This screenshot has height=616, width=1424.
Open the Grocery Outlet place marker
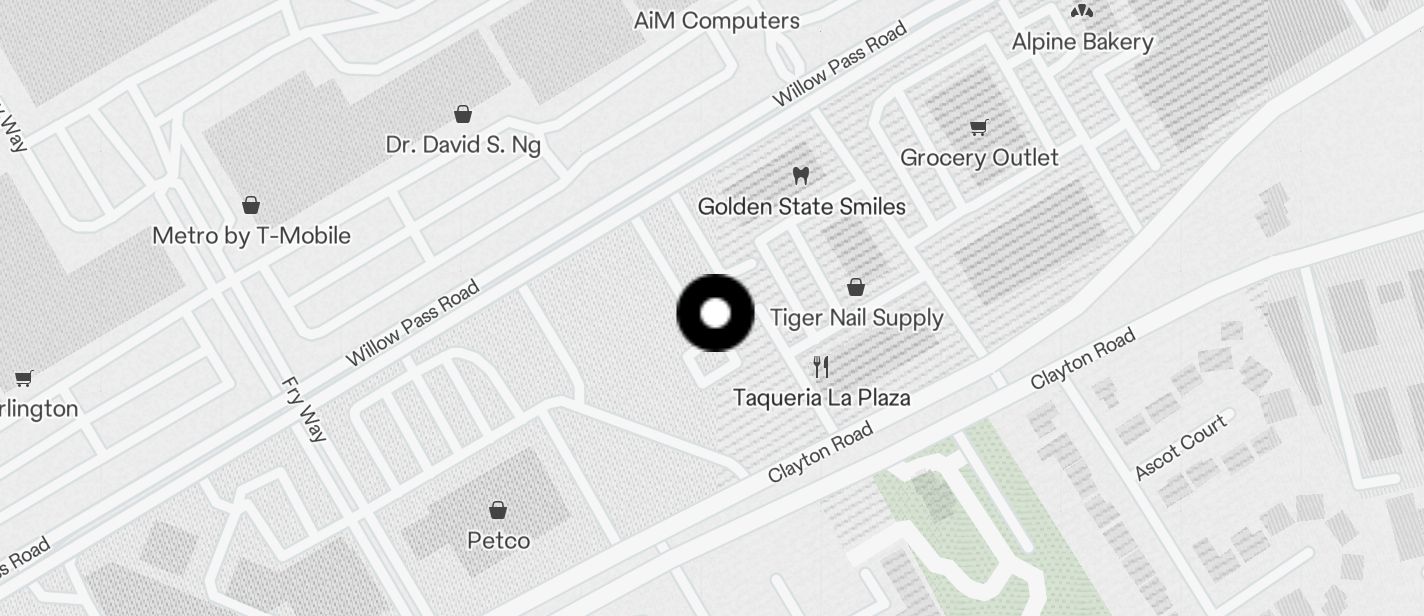coord(979,128)
